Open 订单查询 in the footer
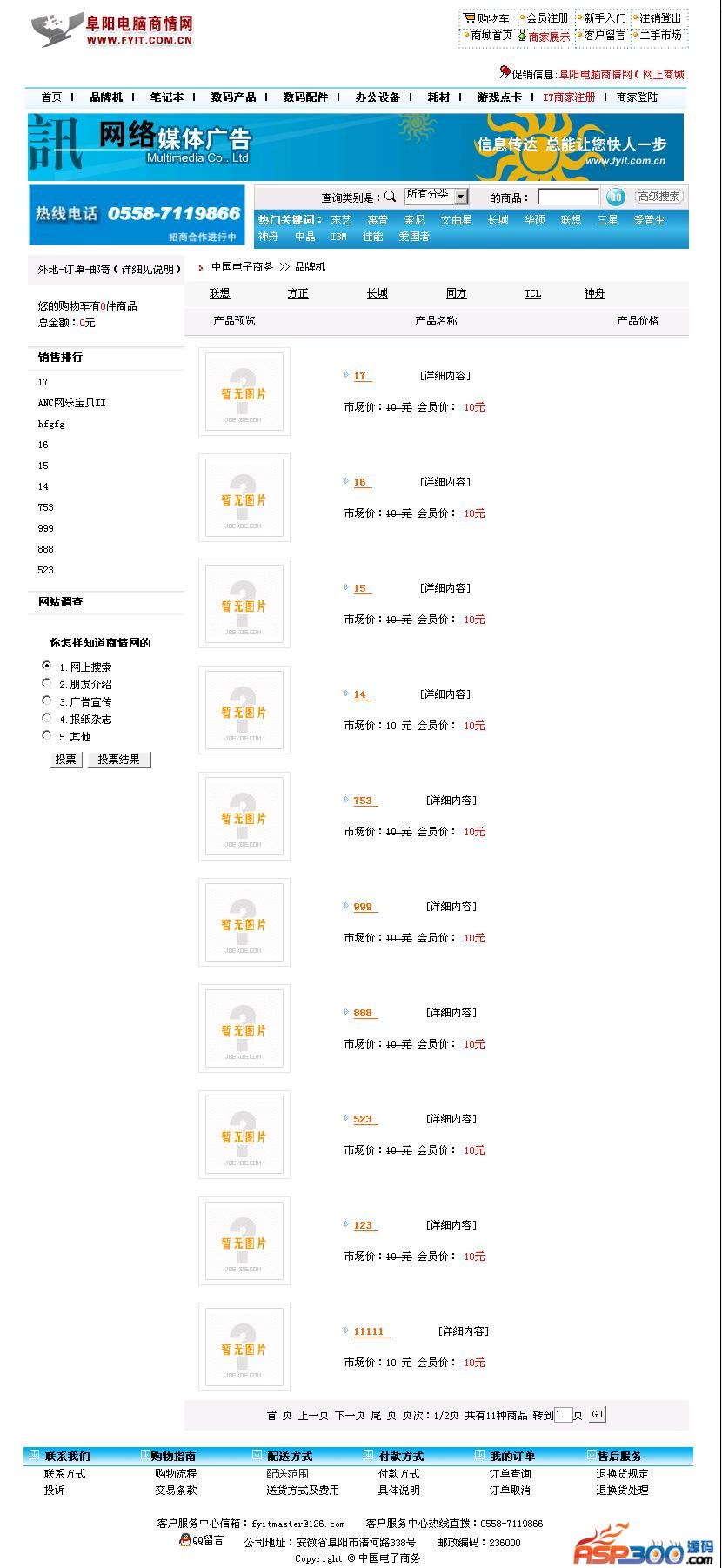Screen dimensions: 722x1568 [510, 1474]
